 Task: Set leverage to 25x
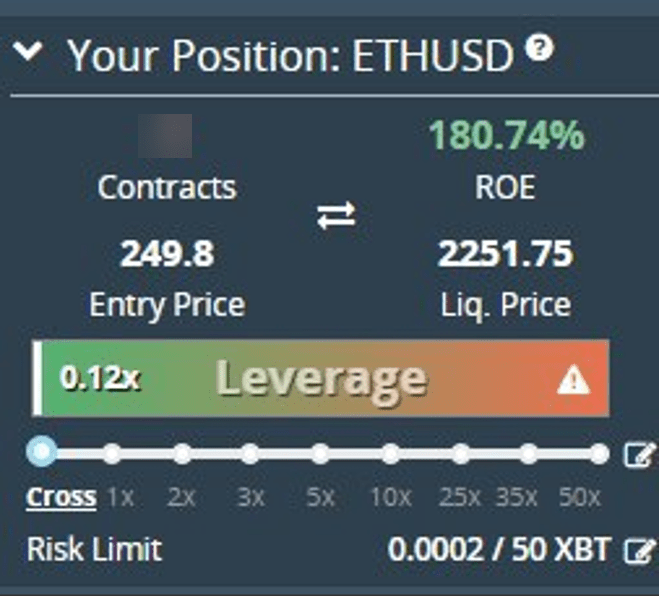point(460,454)
